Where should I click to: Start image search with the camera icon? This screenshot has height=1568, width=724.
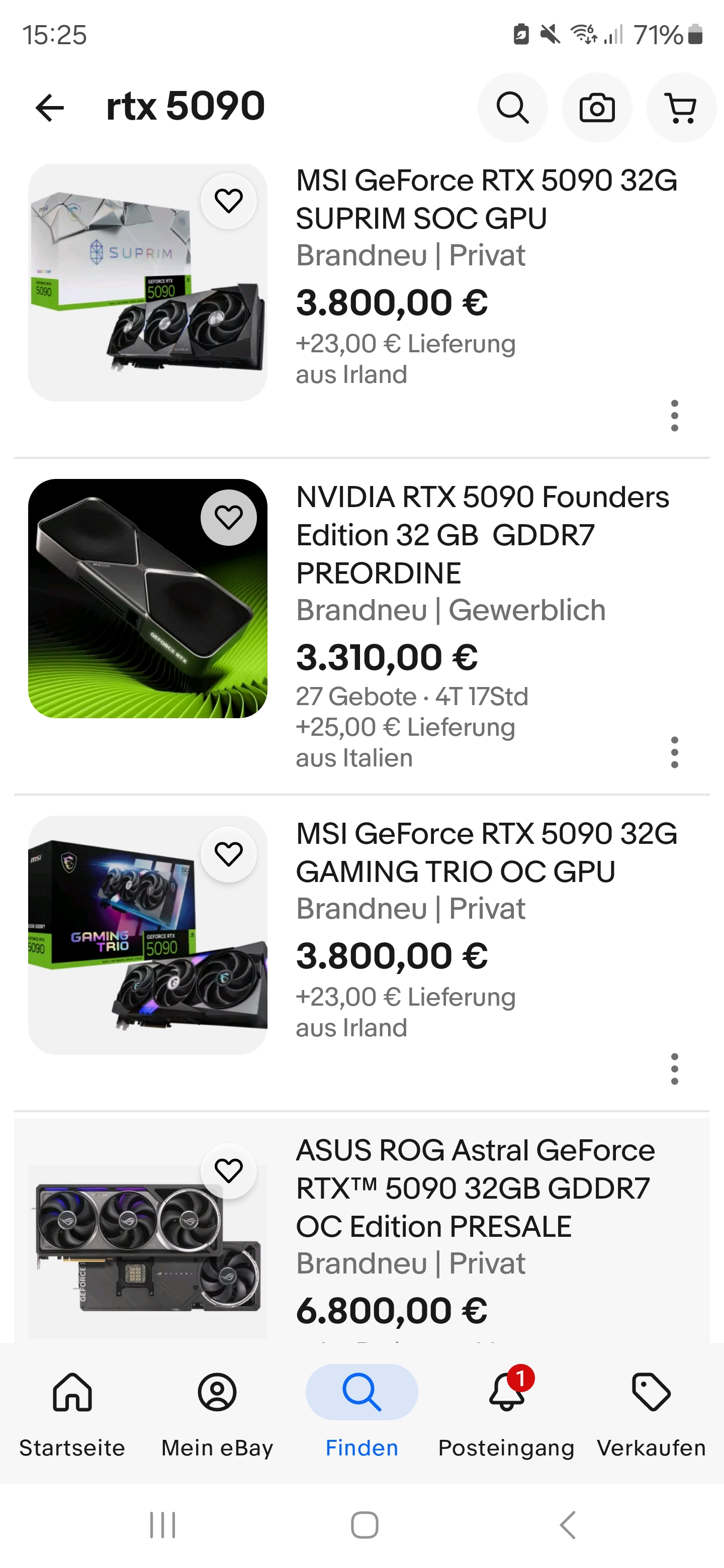point(597,108)
